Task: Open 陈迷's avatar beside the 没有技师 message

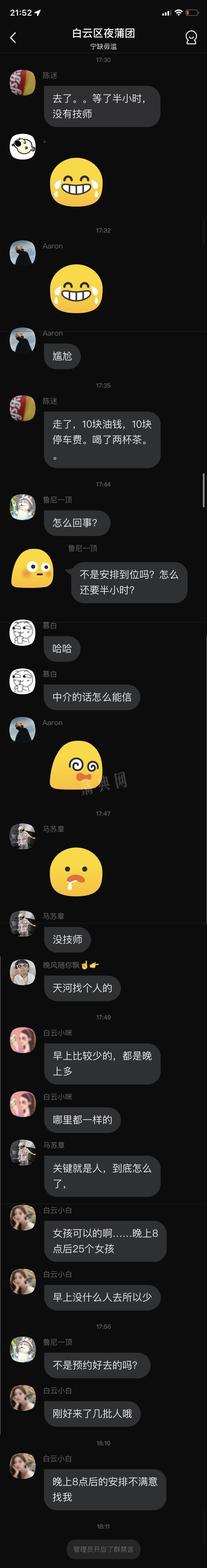Action: [22, 83]
